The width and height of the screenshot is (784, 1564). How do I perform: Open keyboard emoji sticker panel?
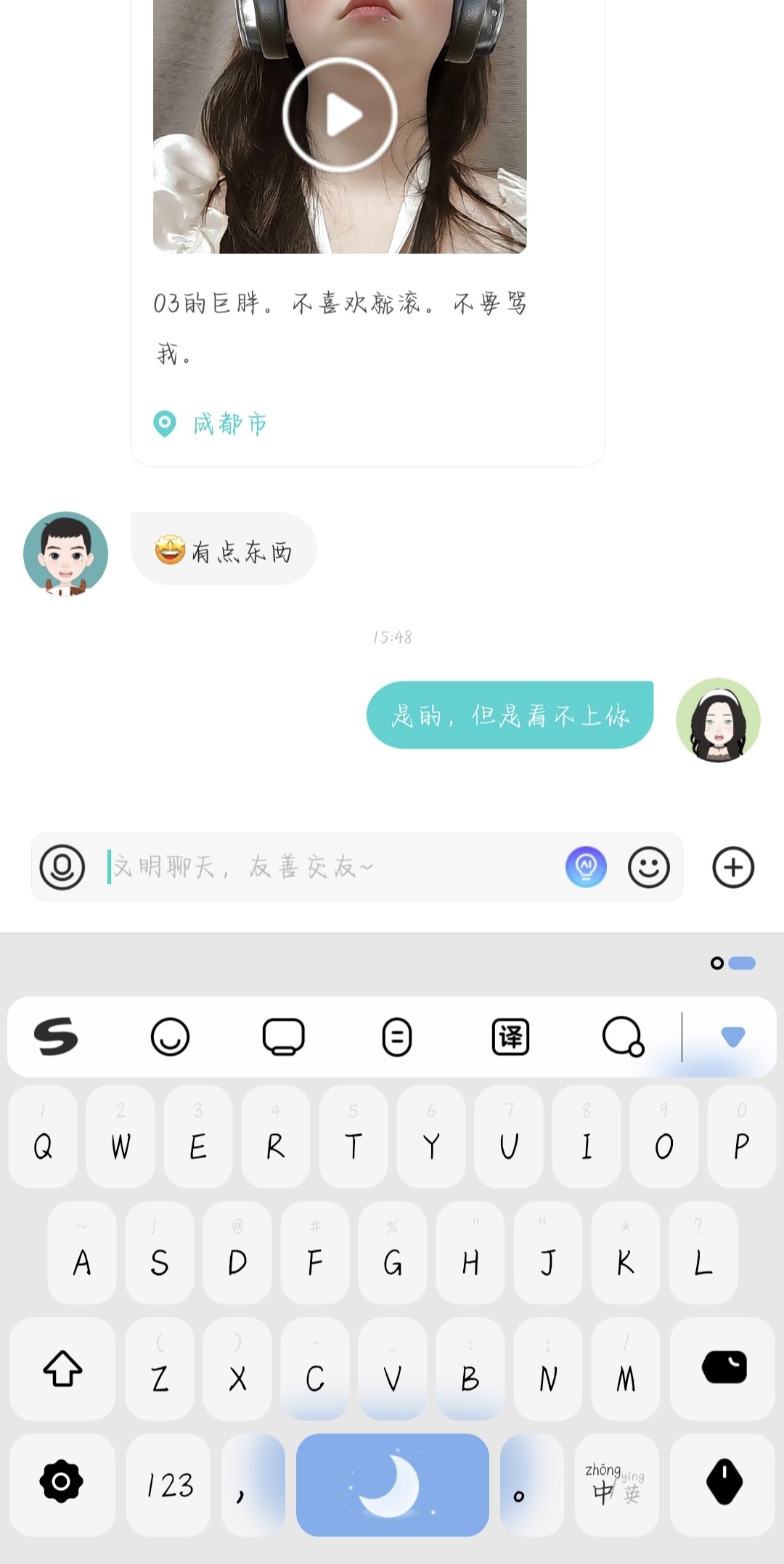click(x=170, y=1036)
